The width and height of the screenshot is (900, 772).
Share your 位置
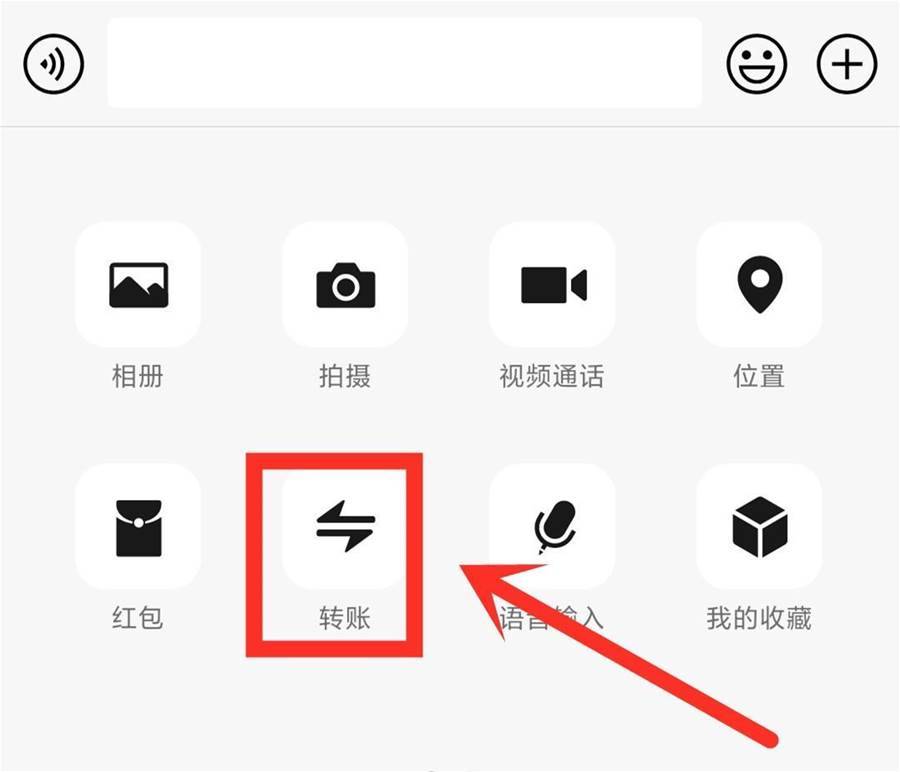[759, 285]
